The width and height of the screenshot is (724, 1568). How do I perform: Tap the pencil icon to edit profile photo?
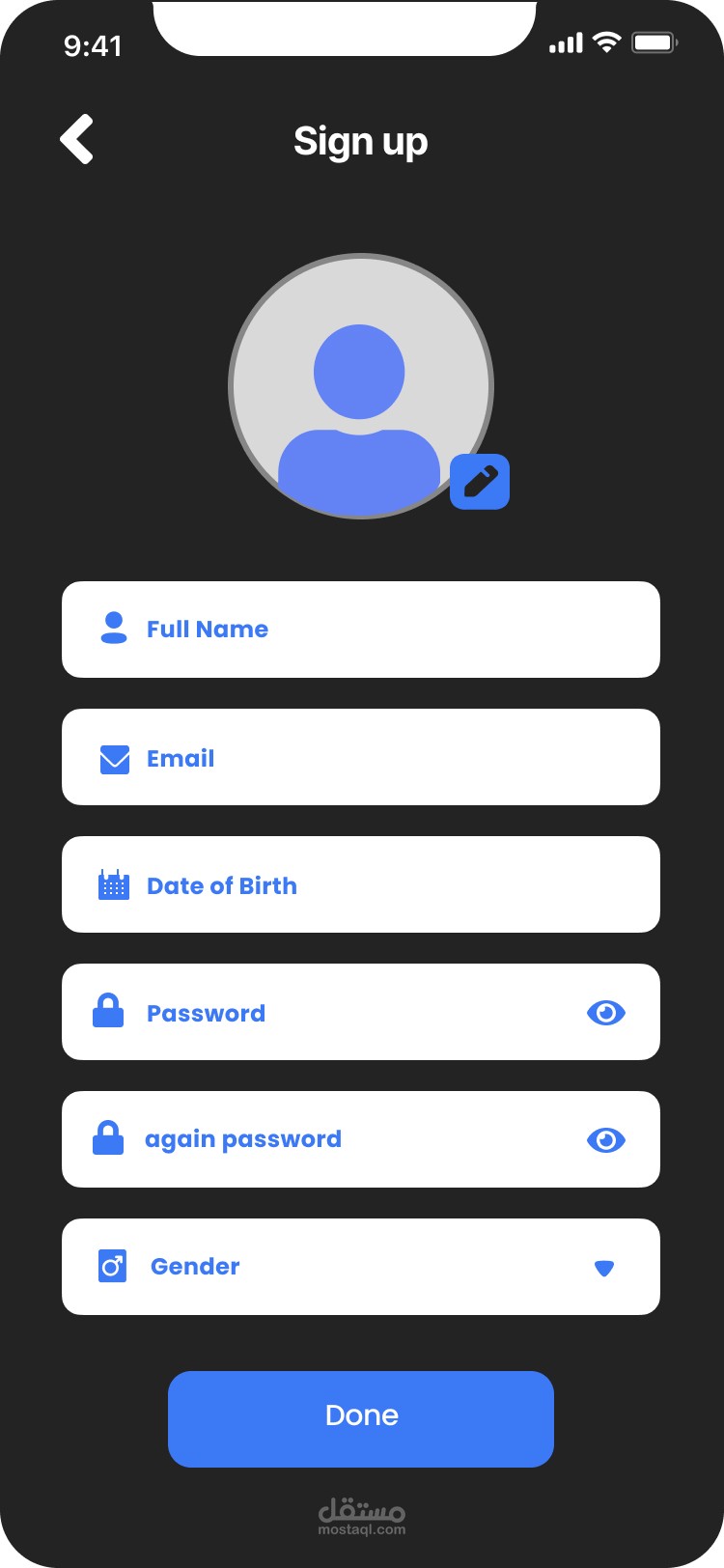coord(480,481)
